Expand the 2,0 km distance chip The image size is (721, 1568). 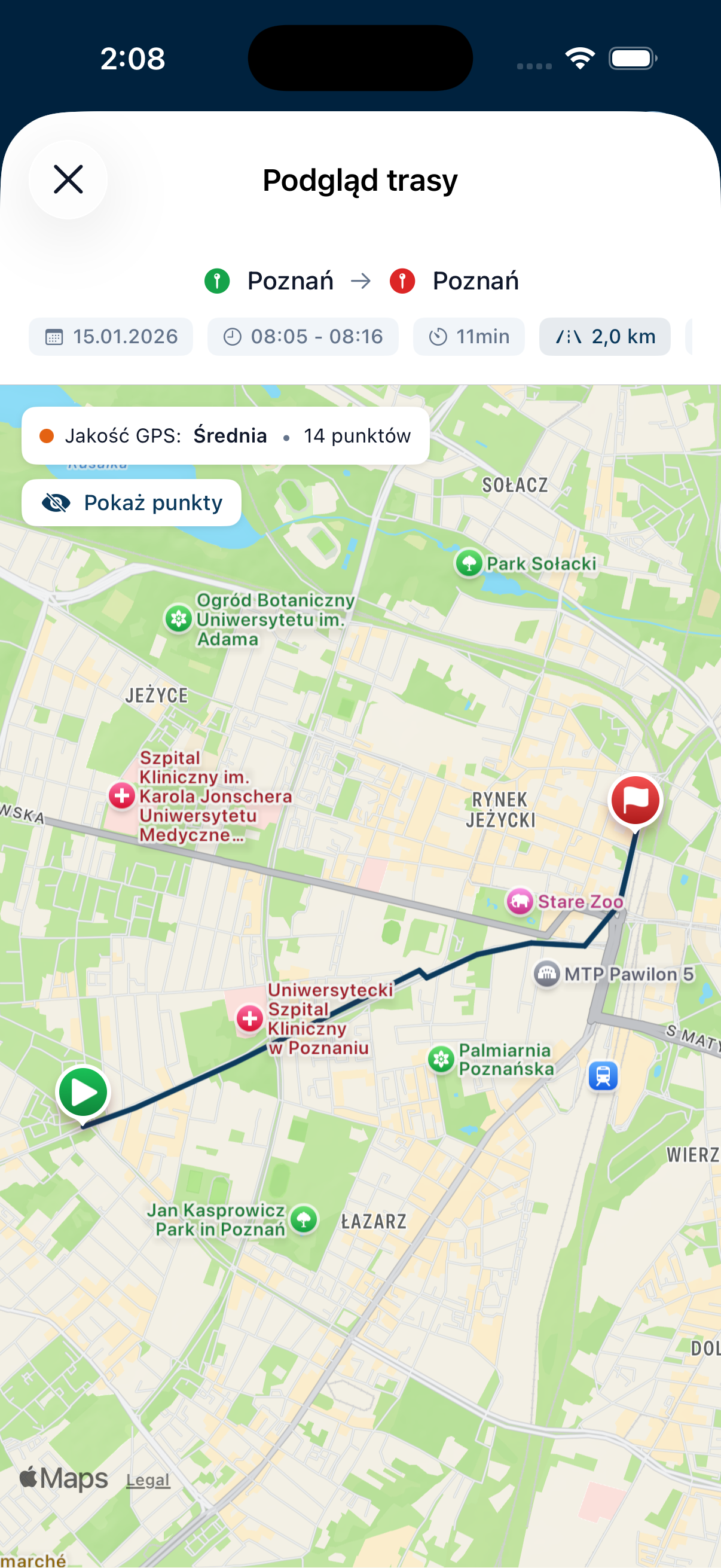coord(604,336)
